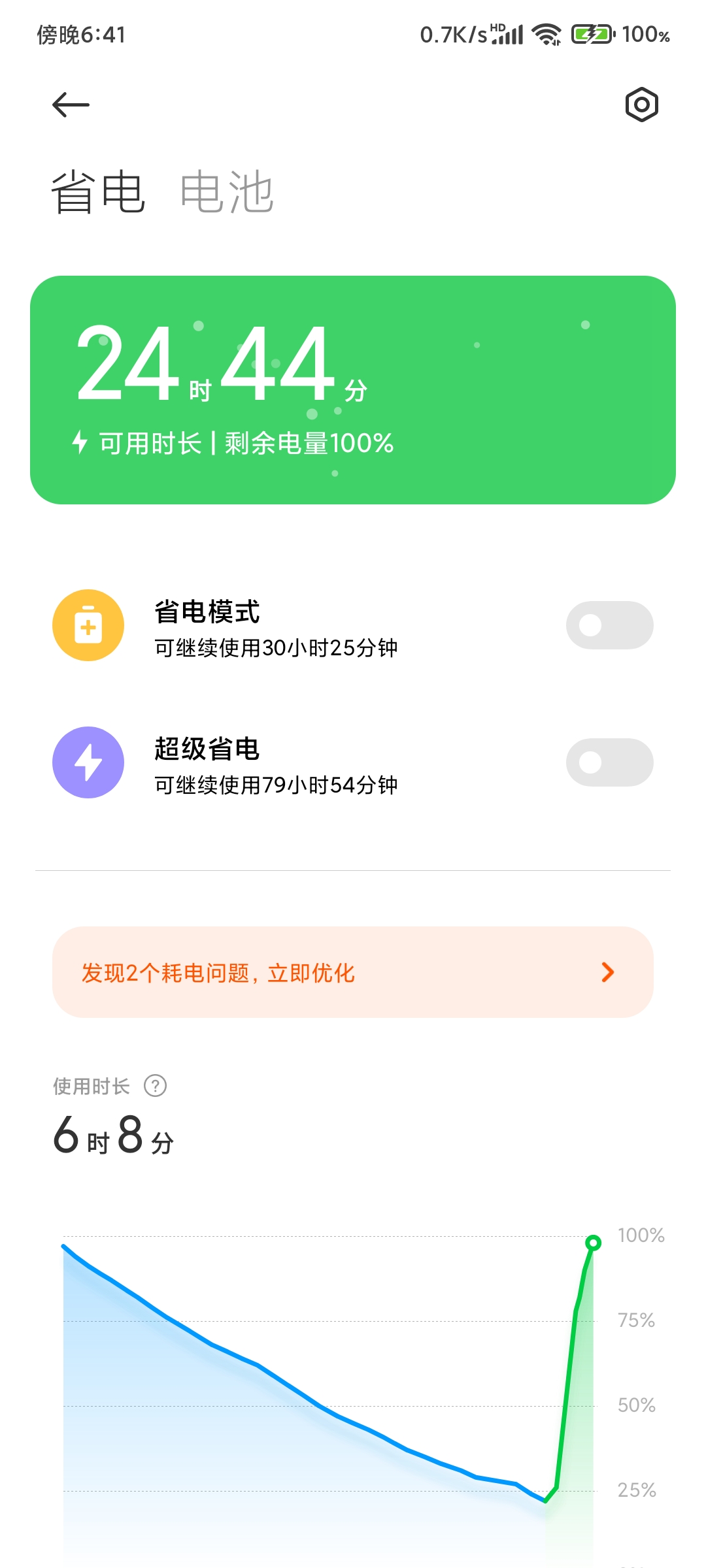Open battery settings hexagon icon

coord(641,105)
